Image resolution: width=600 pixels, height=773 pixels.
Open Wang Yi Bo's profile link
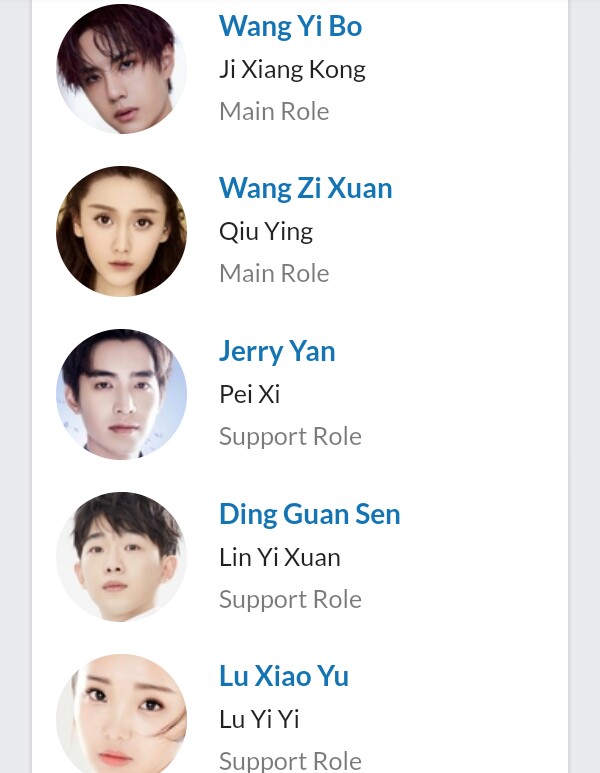[x=290, y=26]
